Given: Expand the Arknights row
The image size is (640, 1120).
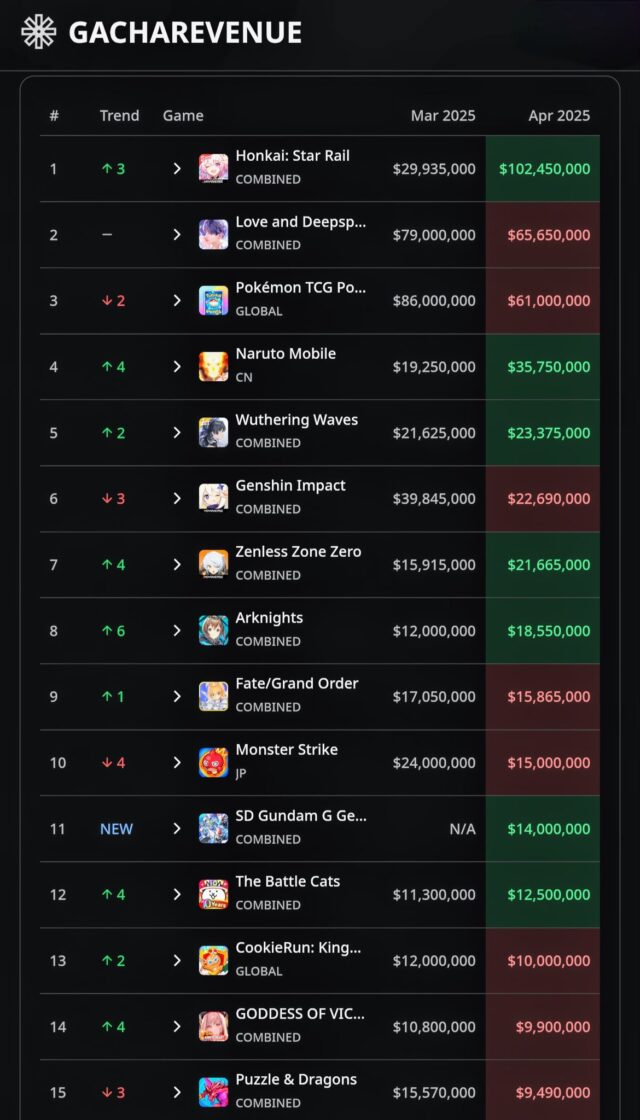Looking at the screenshot, I should [x=177, y=631].
